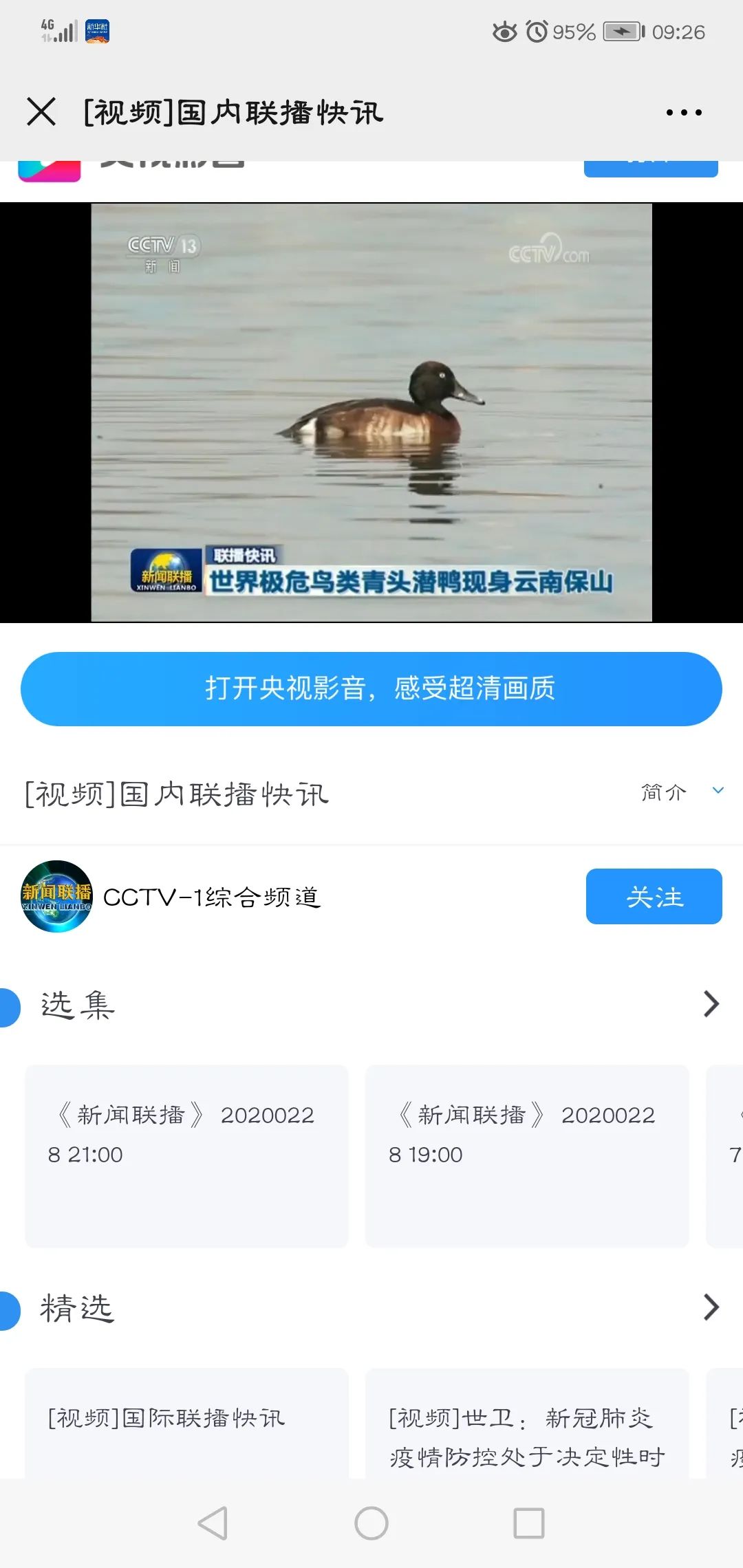Open more featured videos via the 精选 arrow
The height and width of the screenshot is (1568, 743).
[711, 1307]
